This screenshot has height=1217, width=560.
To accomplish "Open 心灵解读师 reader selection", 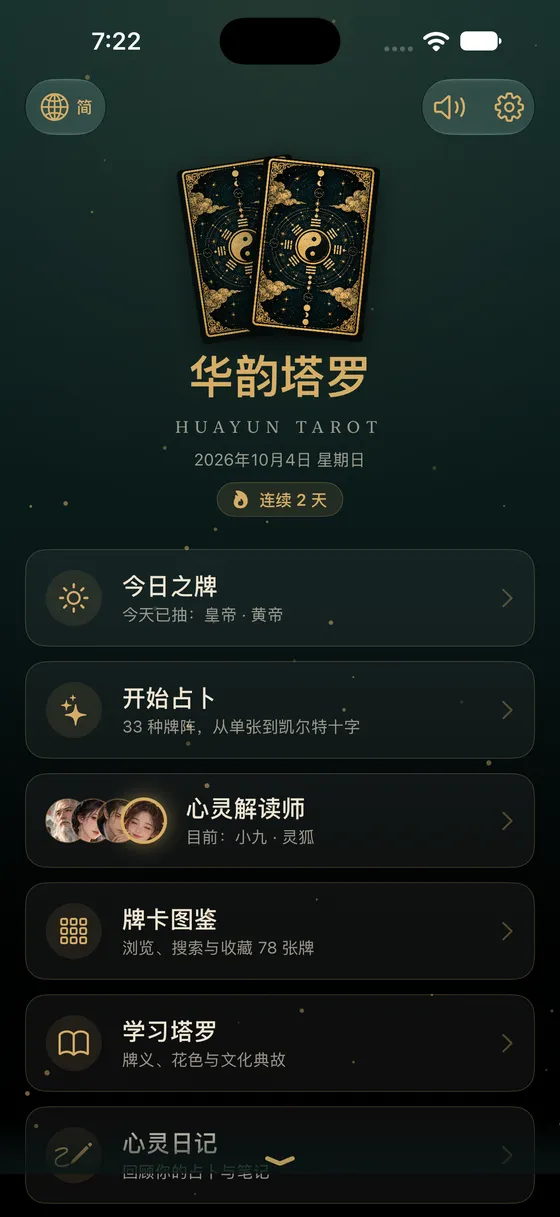I will [280, 821].
